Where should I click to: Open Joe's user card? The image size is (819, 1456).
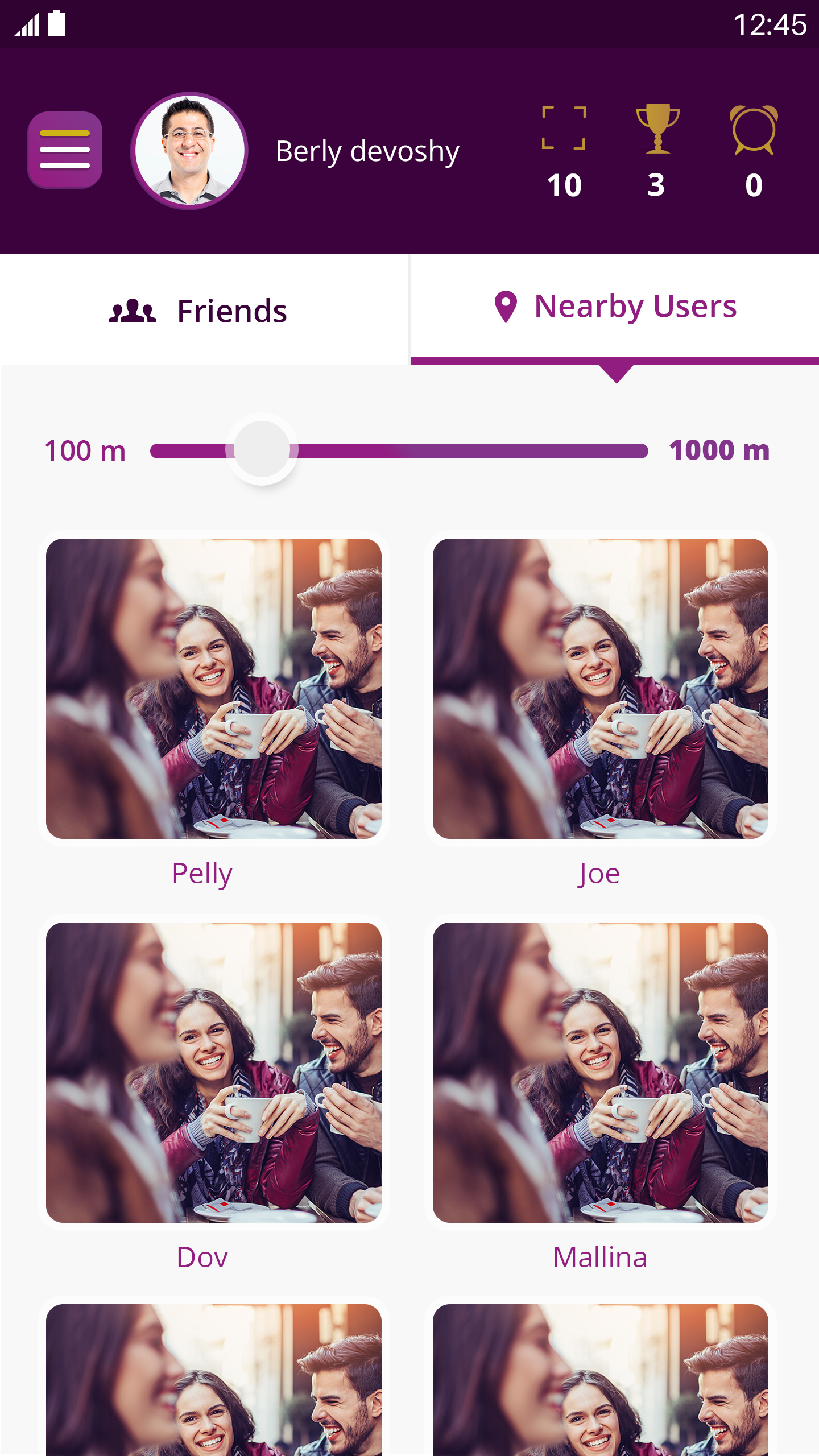(600, 689)
